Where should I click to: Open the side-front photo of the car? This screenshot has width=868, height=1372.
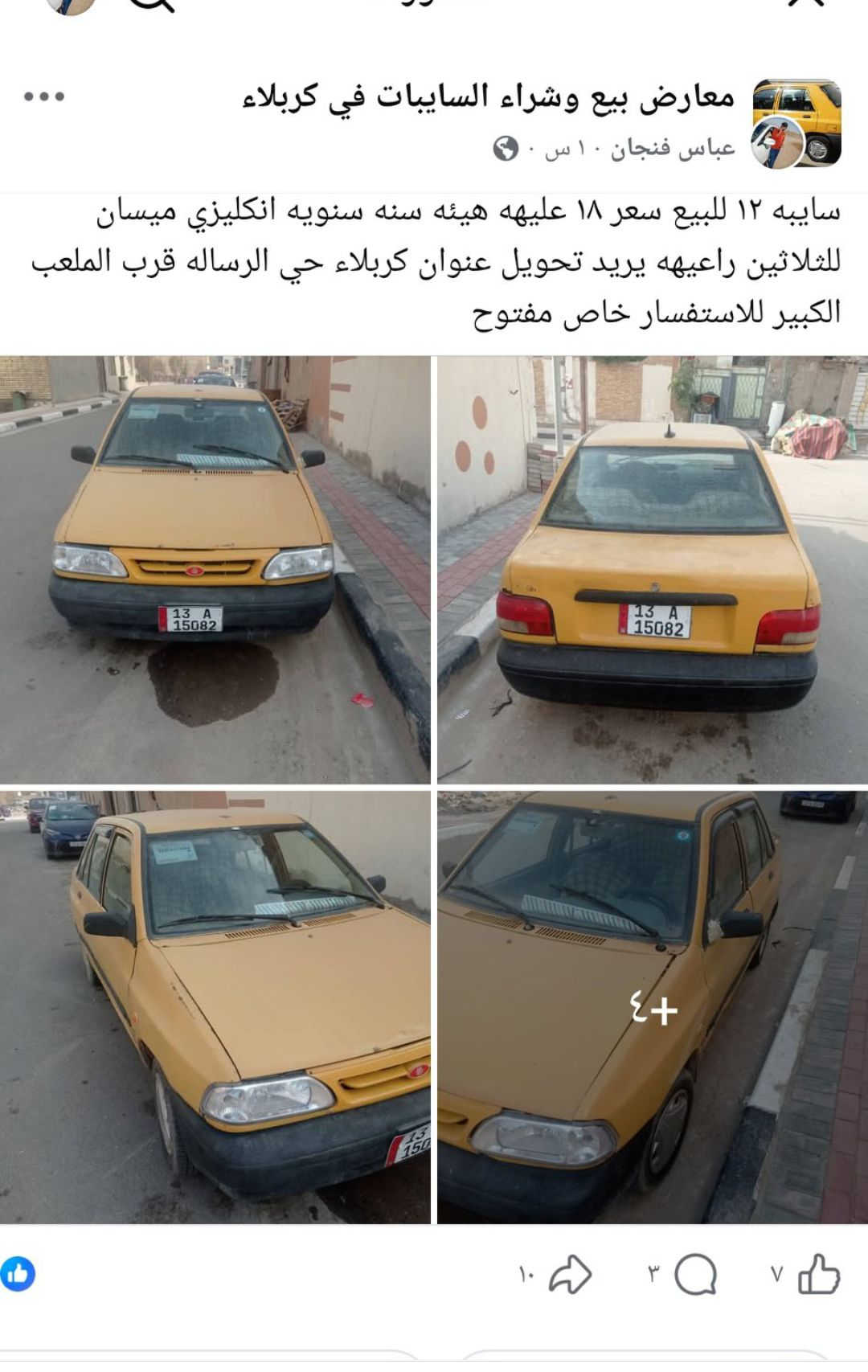215,1006
